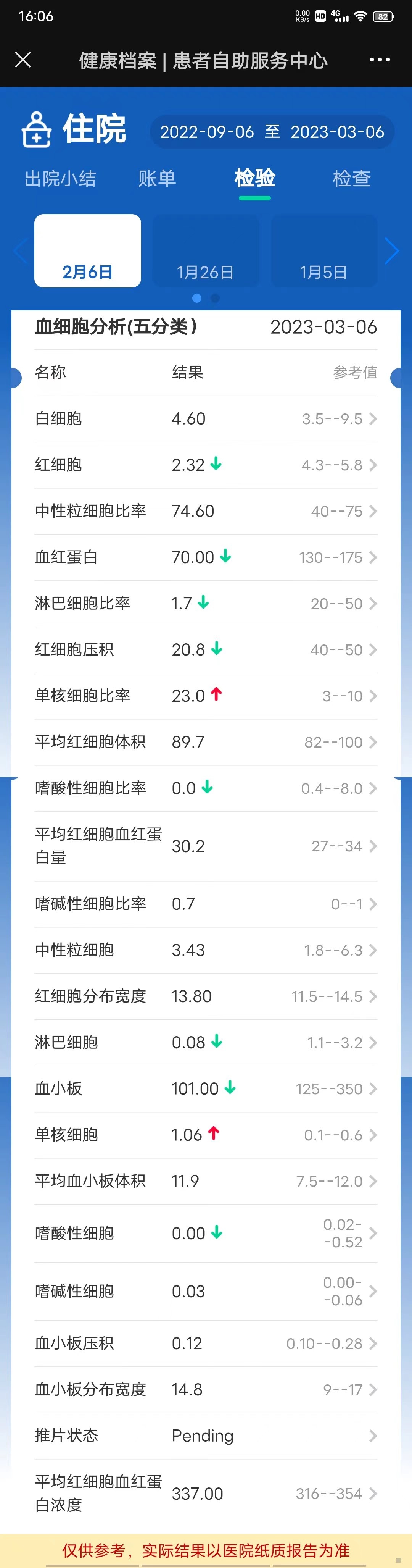Viewport: 412px width, 1568px height.
Task: Open details for 红细胞压积 result
Action: point(206,649)
